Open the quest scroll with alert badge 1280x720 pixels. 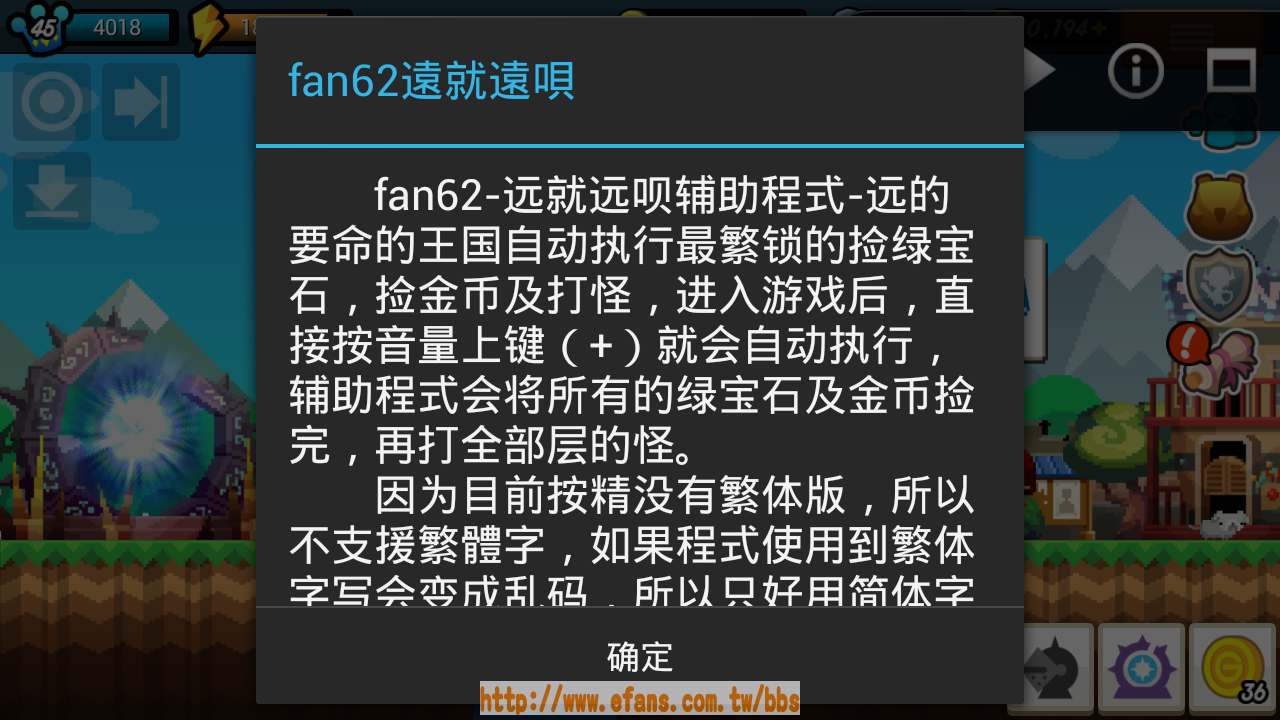1215,360
